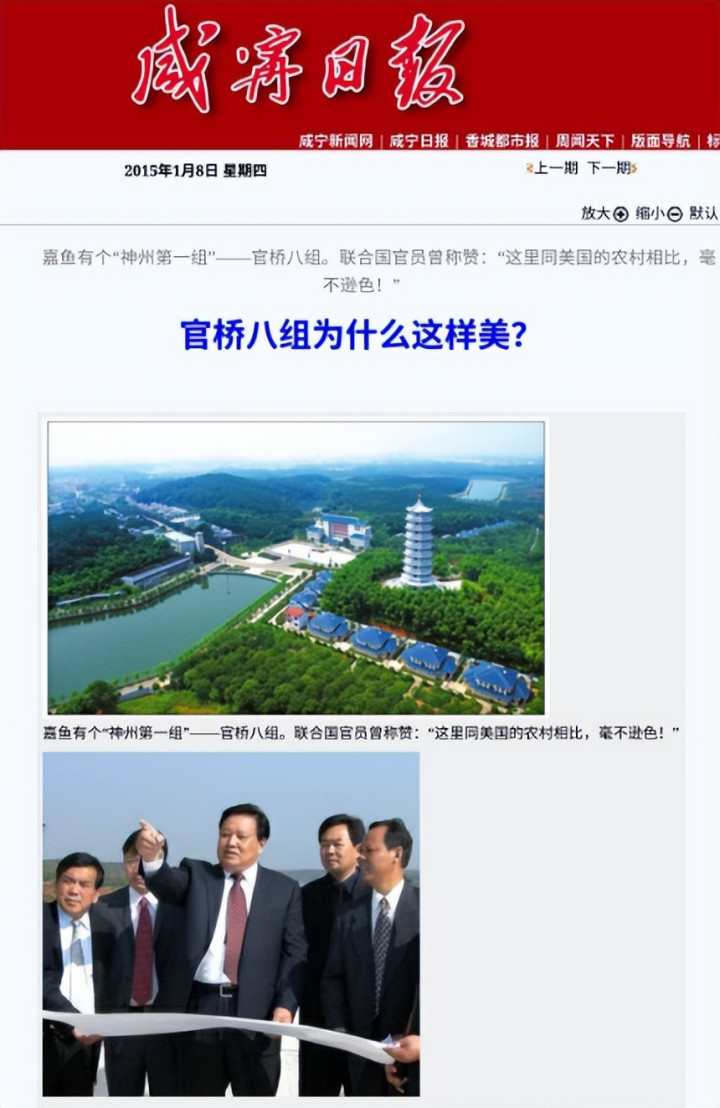This screenshot has height=1108, width=720.
Task: Enlarge text with 放大
Action: pyautogui.click(x=605, y=213)
